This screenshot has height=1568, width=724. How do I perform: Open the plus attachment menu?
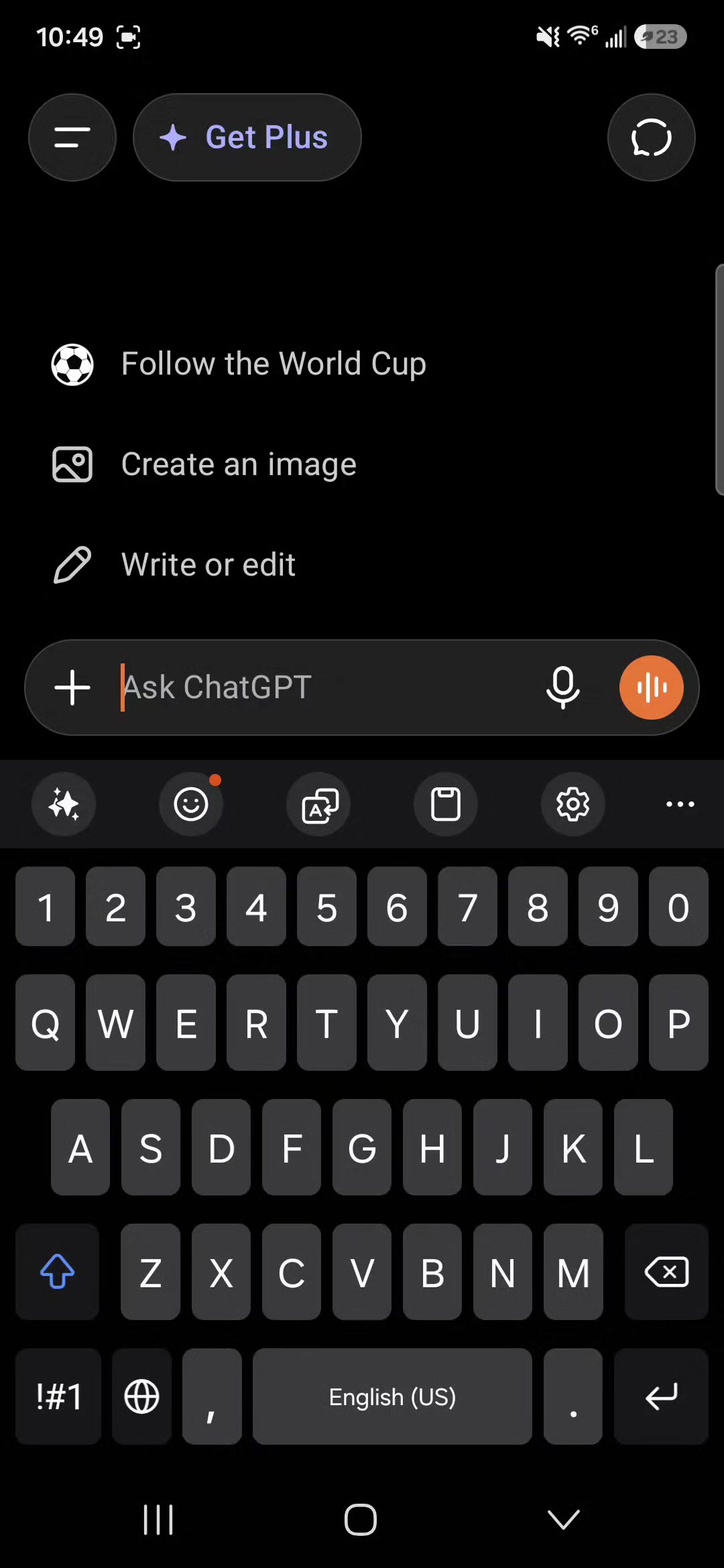tap(72, 688)
